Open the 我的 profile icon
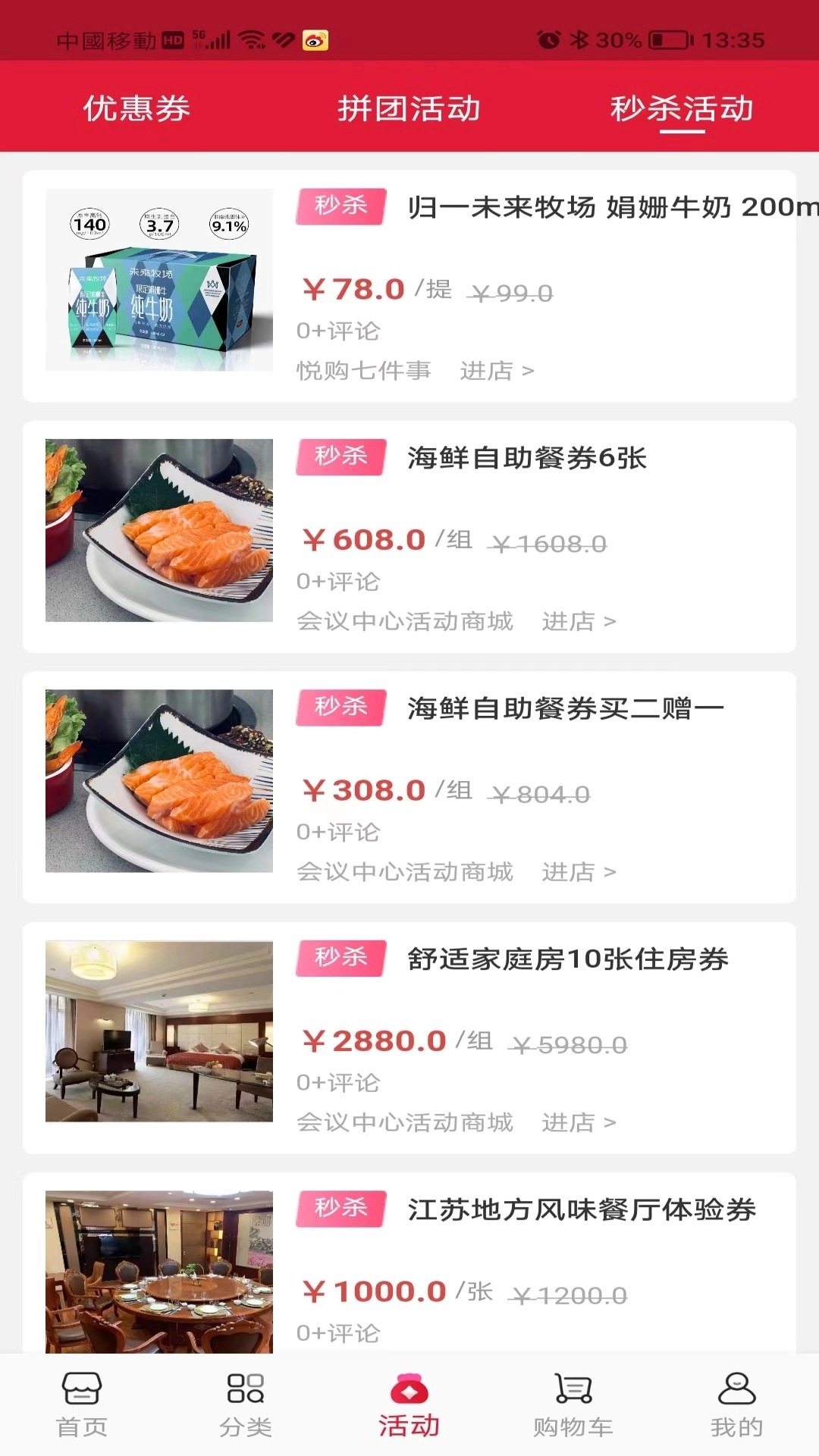 pos(736,1407)
